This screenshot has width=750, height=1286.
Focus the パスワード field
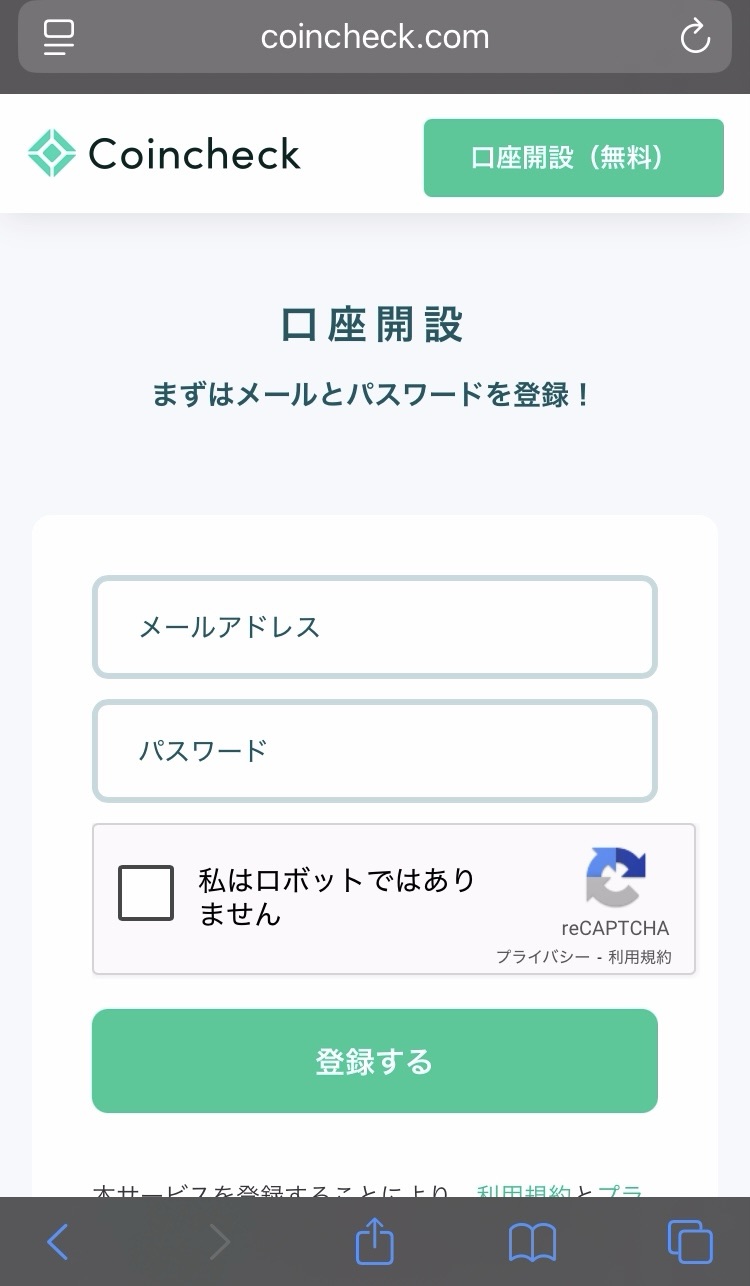(x=375, y=751)
